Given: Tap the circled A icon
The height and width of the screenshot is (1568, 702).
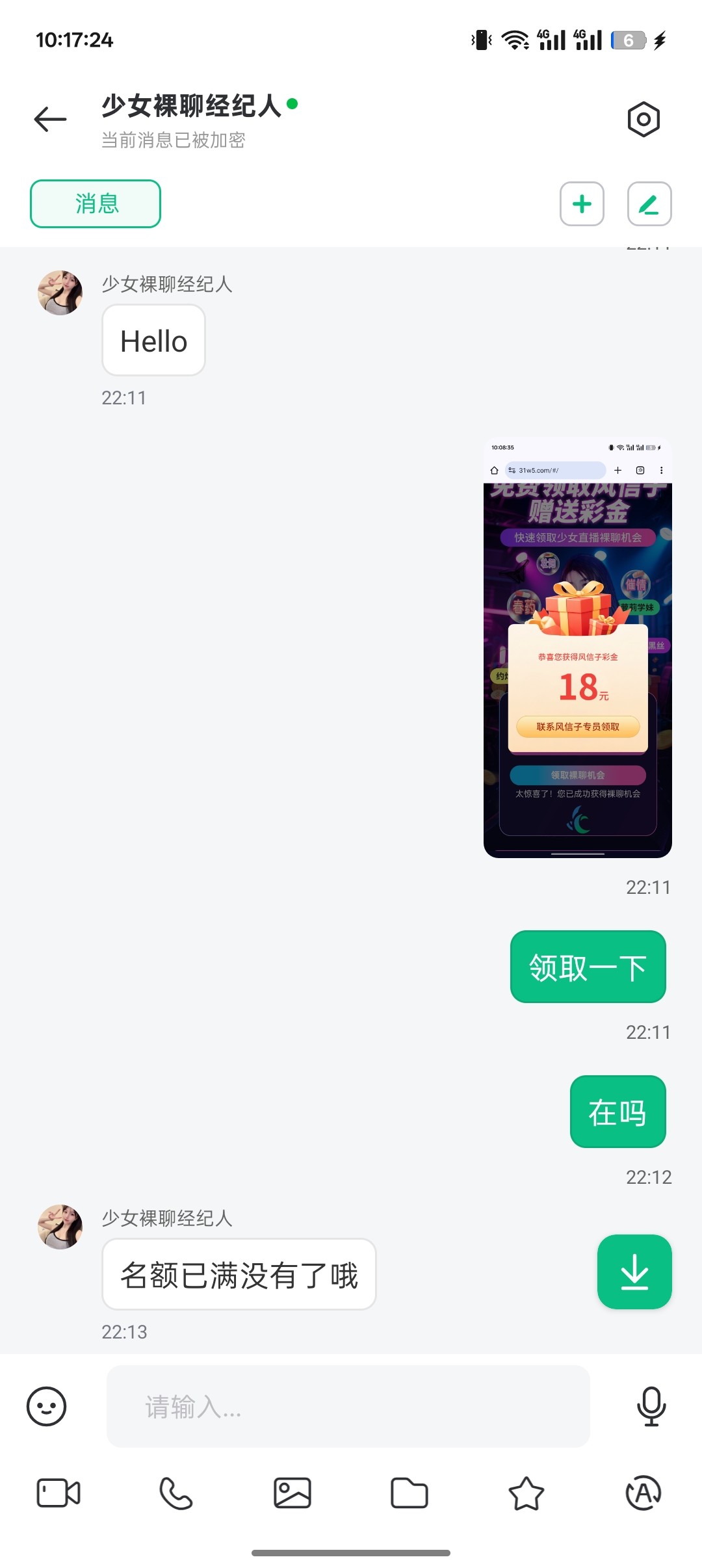Looking at the screenshot, I should click(x=643, y=1493).
